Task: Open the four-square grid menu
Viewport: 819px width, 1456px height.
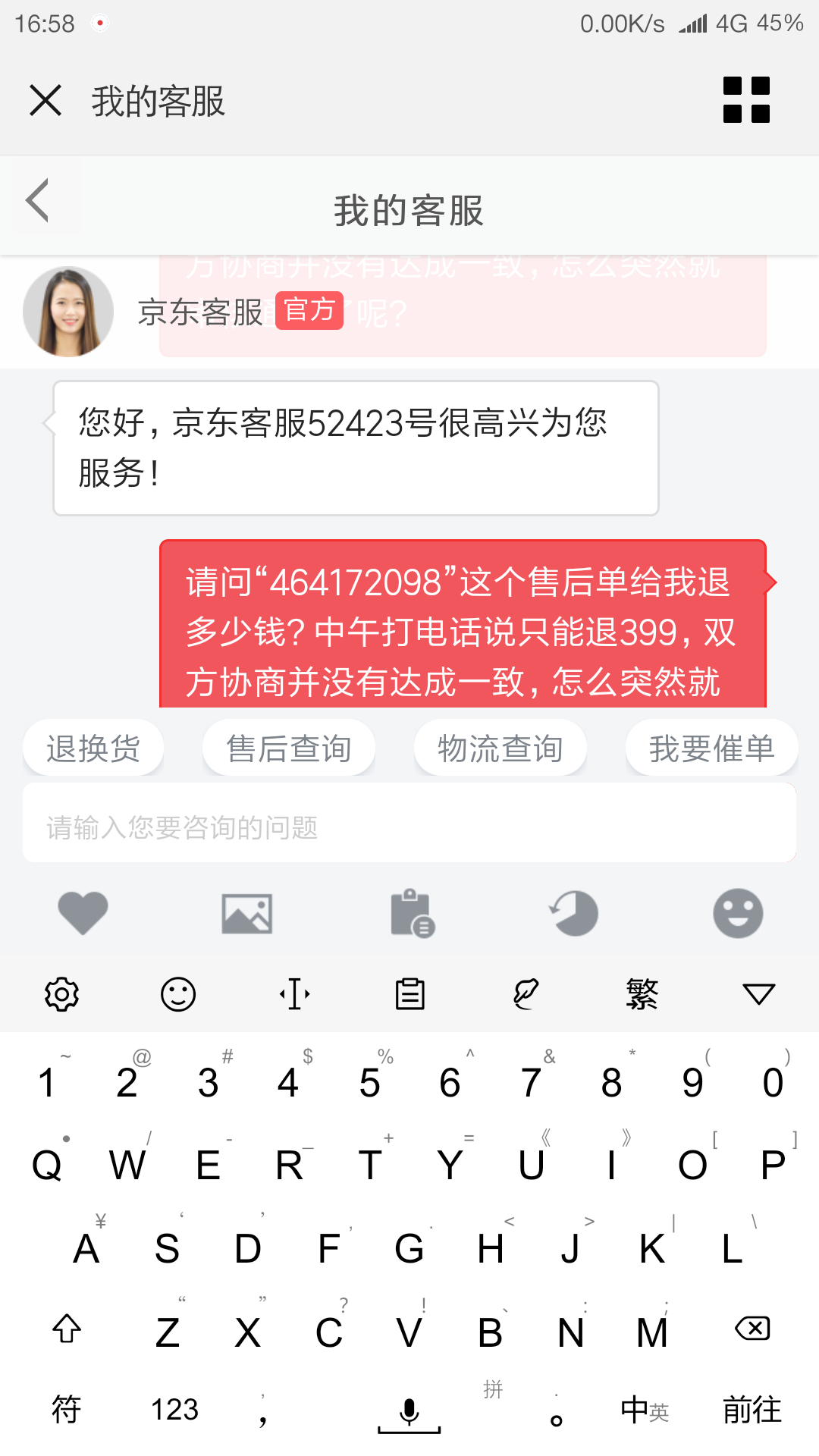Action: [x=746, y=99]
